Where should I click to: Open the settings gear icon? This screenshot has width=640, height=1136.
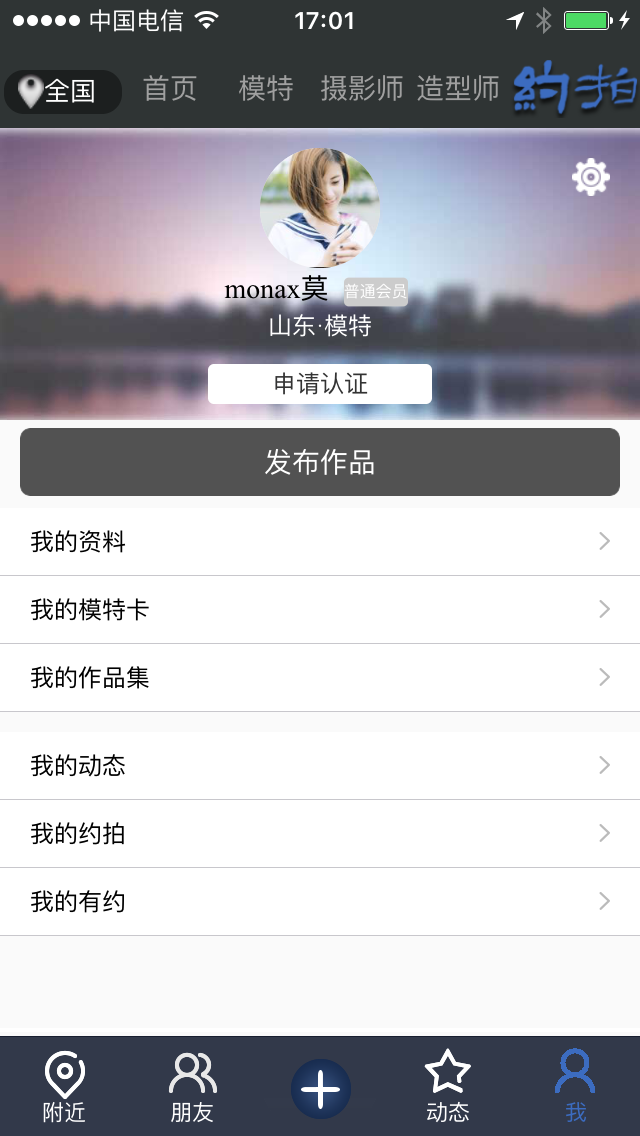590,177
